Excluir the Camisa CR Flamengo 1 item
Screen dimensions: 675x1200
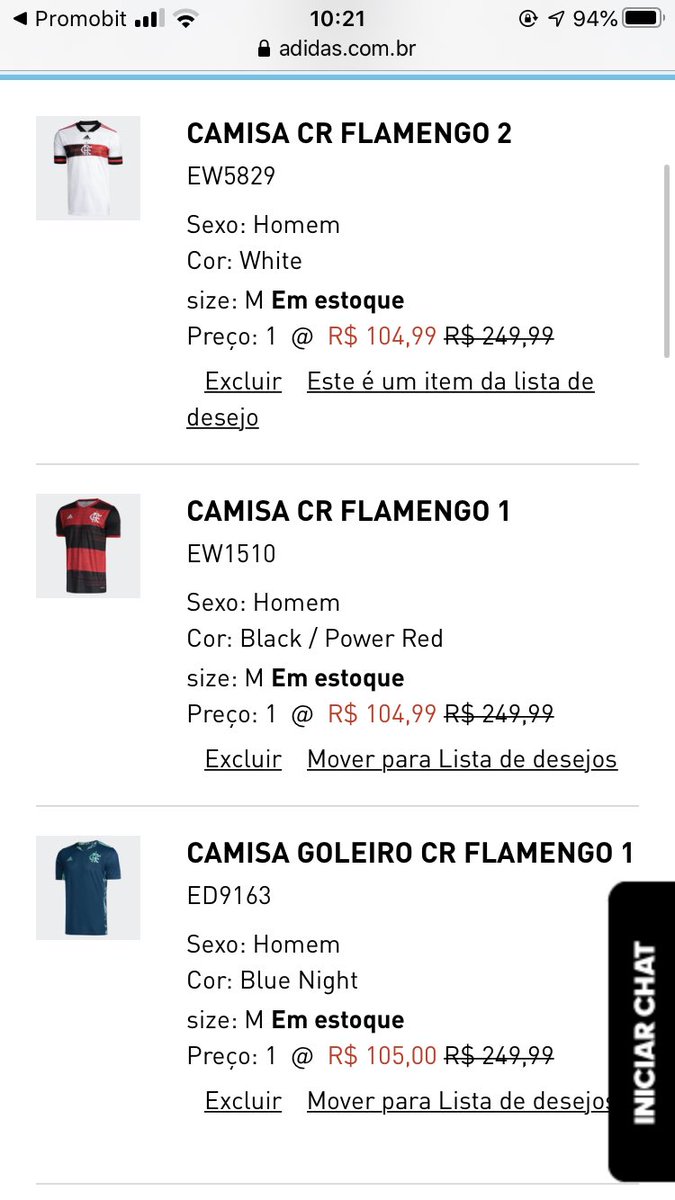click(243, 760)
